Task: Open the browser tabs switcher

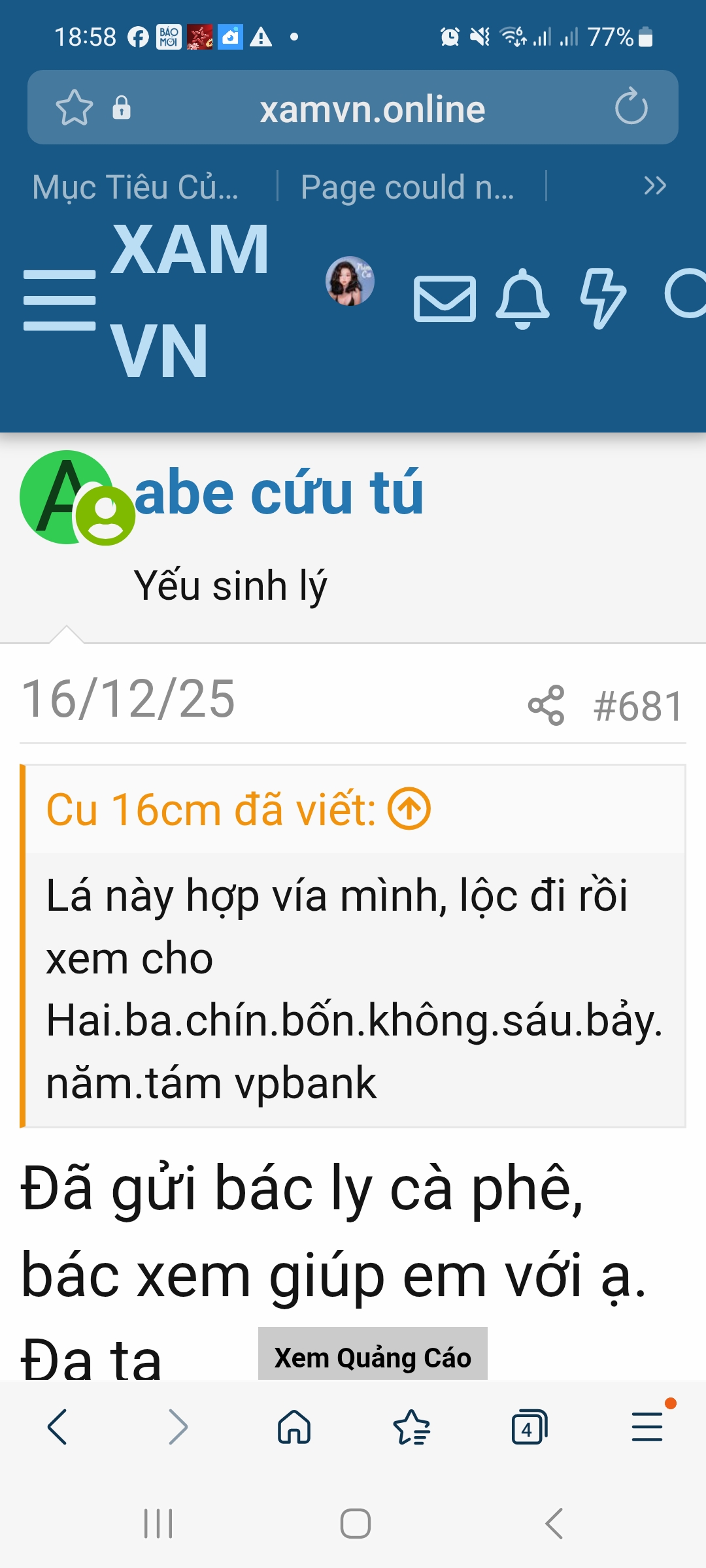Action: pos(529,1427)
